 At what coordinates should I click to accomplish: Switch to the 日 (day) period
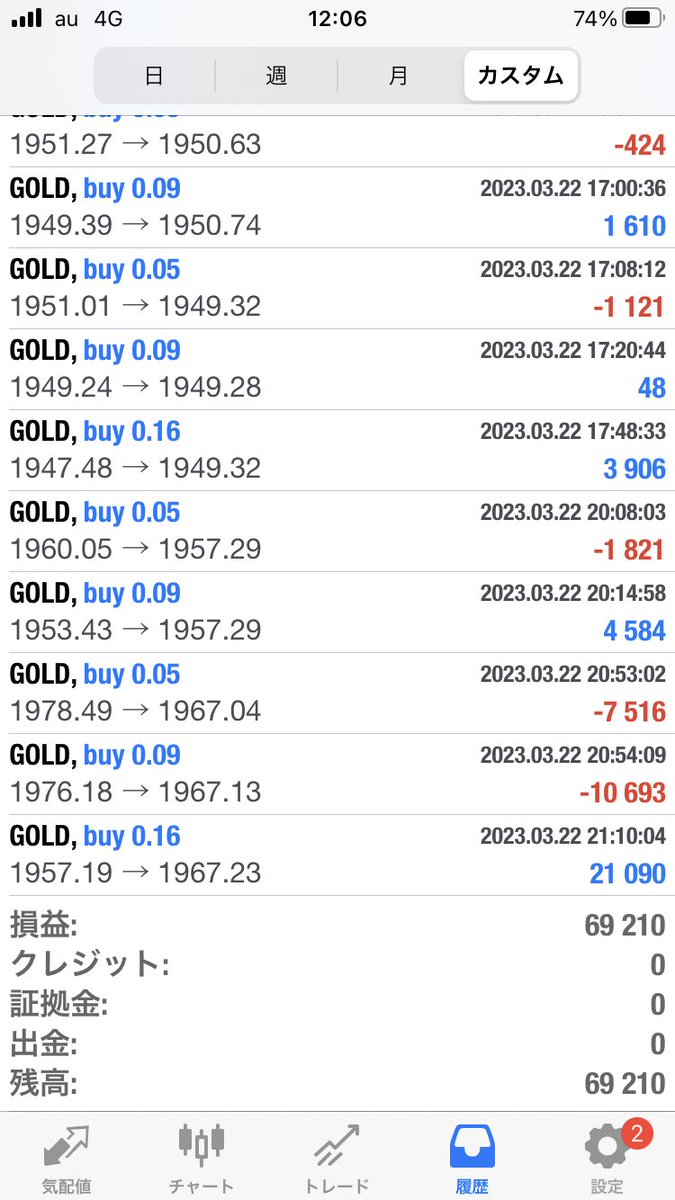tap(154, 76)
